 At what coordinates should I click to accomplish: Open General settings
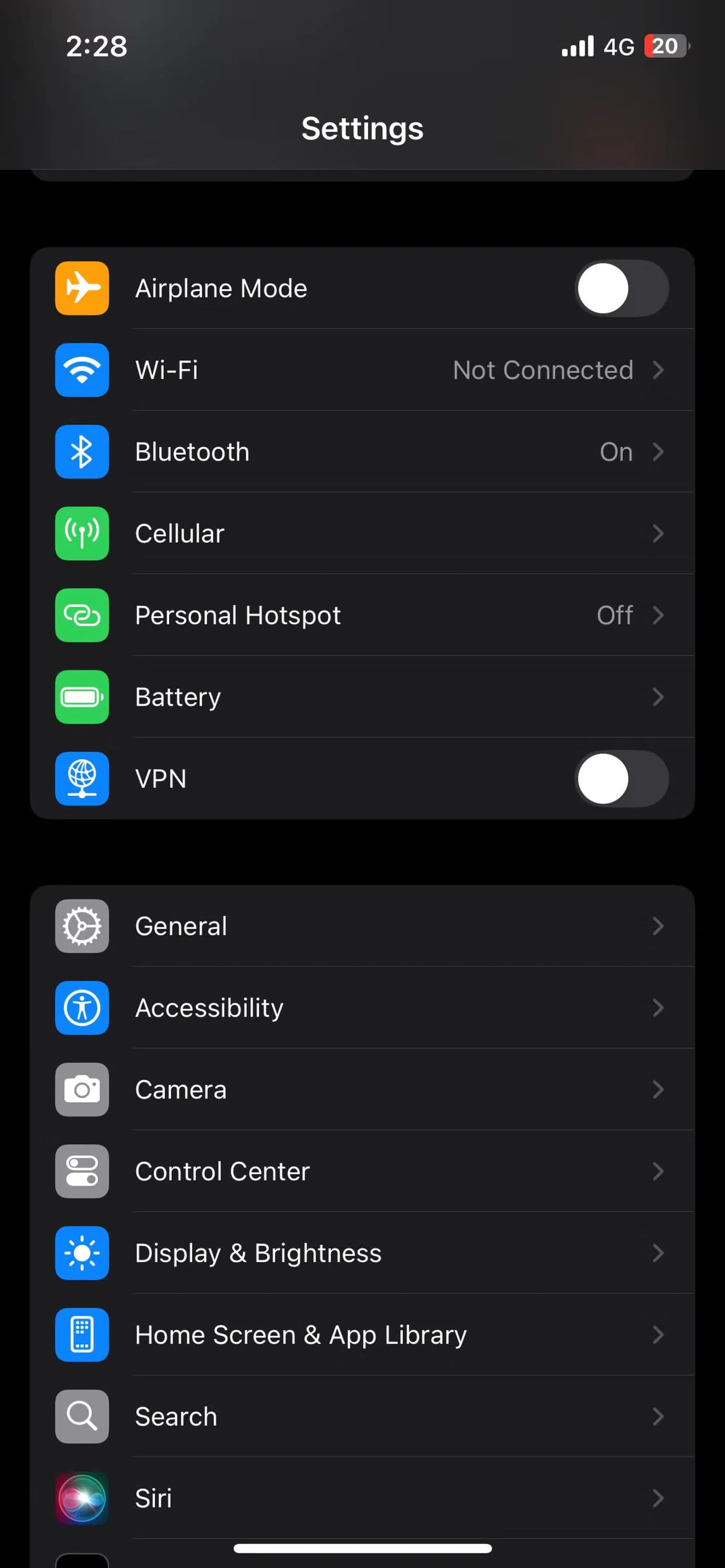(362, 926)
